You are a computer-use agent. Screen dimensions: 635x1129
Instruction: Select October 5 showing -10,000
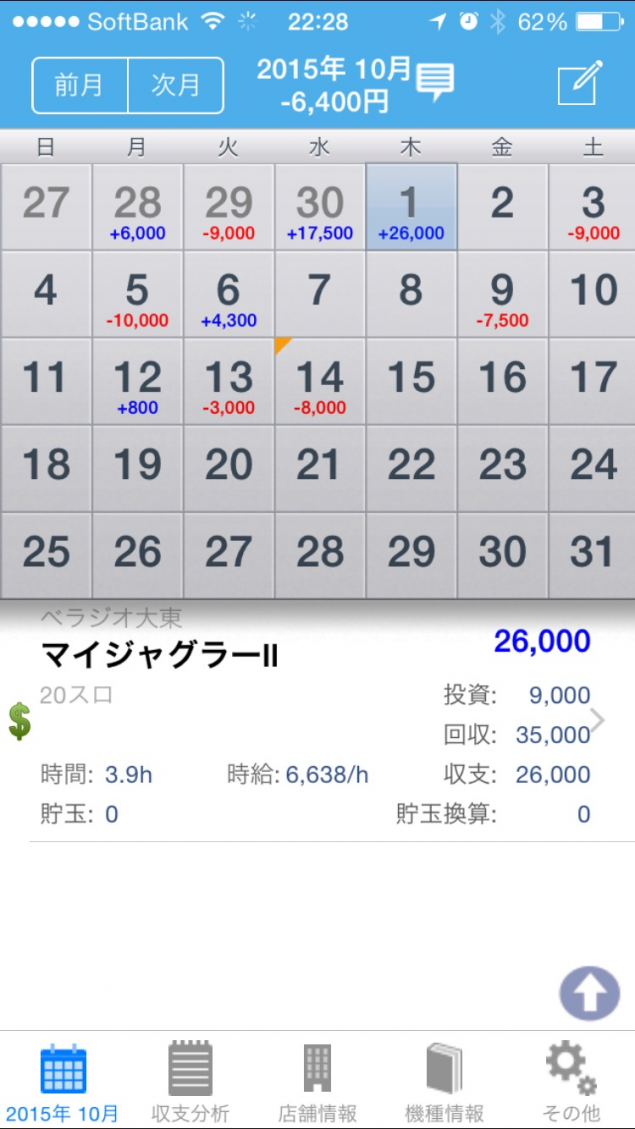(137, 295)
